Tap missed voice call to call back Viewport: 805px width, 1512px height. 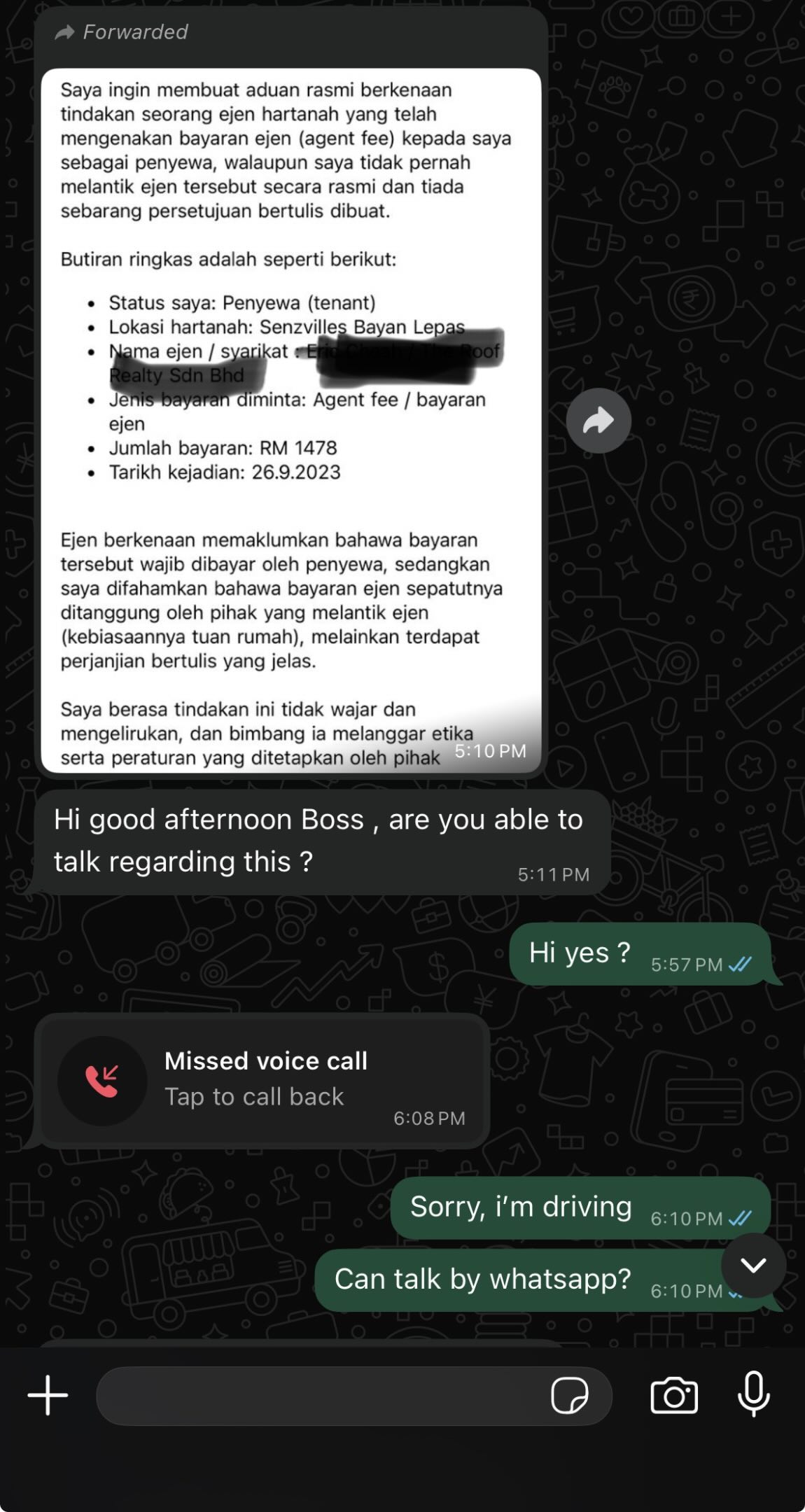(262, 1080)
